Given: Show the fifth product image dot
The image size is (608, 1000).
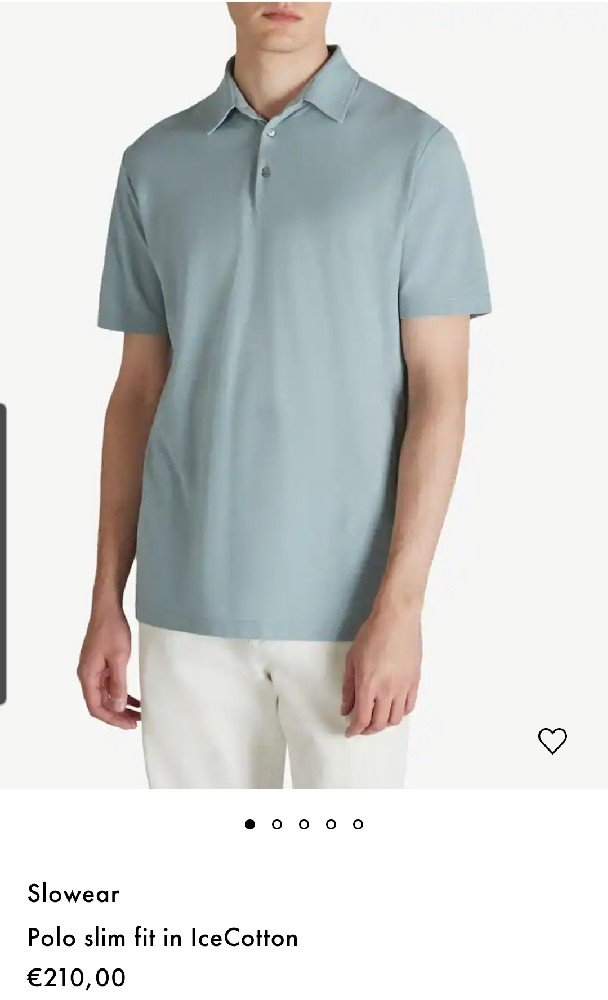Looking at the screenshot, I should pyautogui.click(x=358, y=824).
